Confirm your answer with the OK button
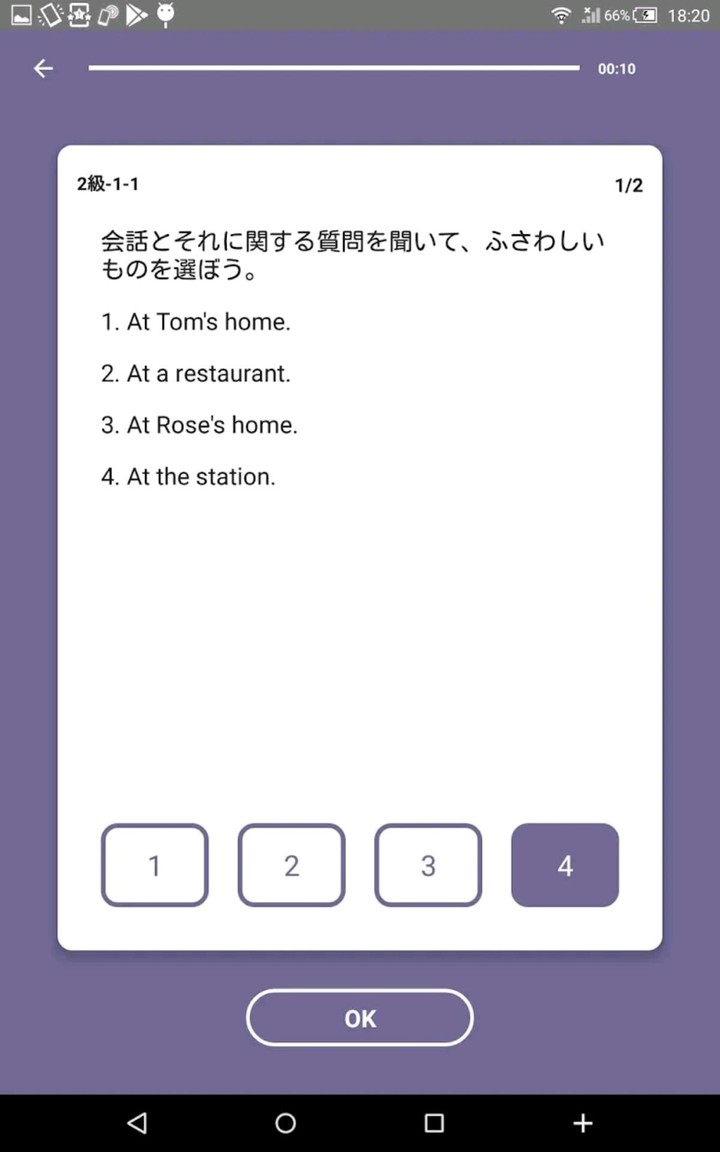The width and height of the screenshot is (720, 1152). point(360,1018)
